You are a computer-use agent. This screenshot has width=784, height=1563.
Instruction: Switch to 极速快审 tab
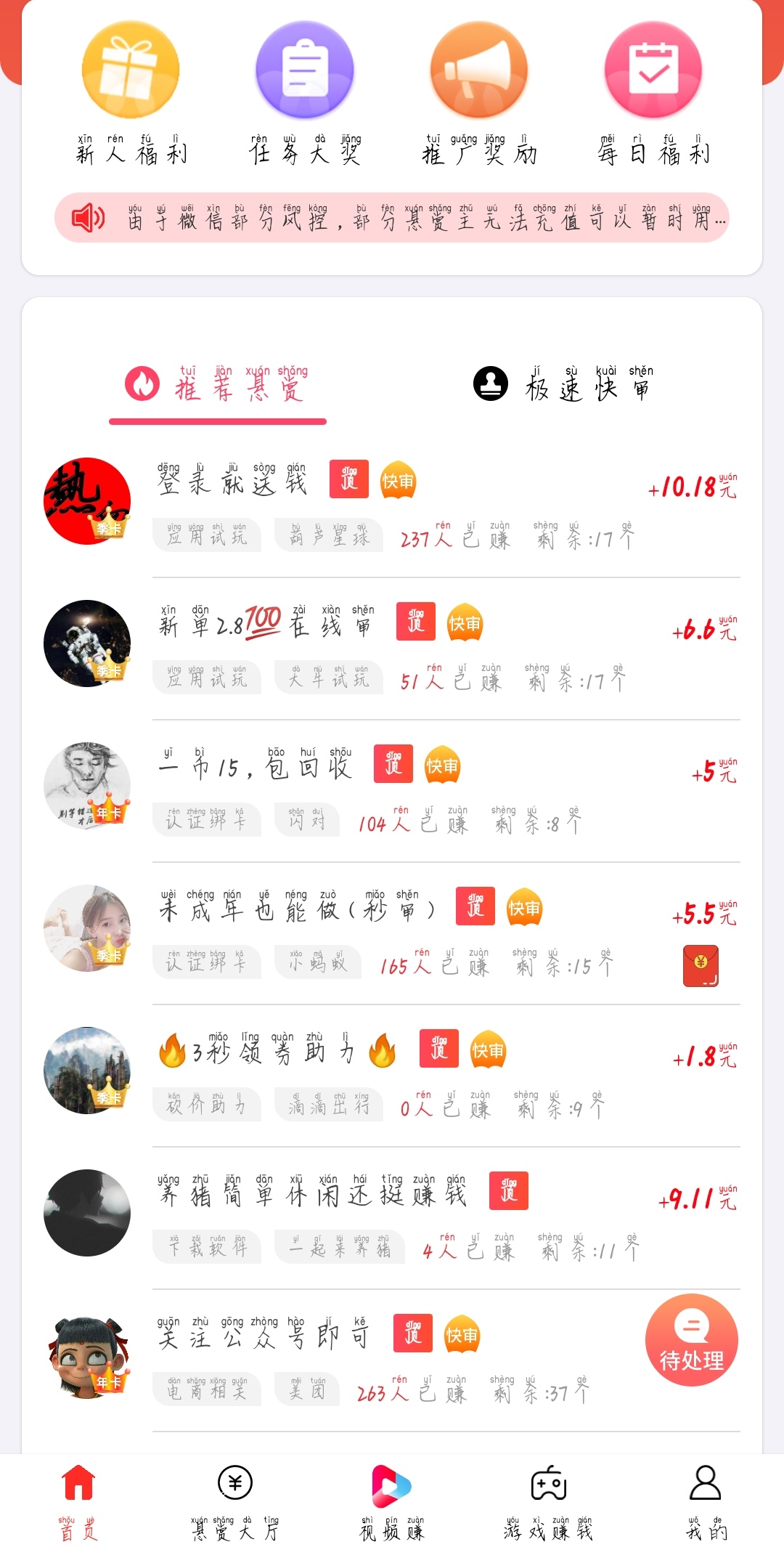(563, 385)
